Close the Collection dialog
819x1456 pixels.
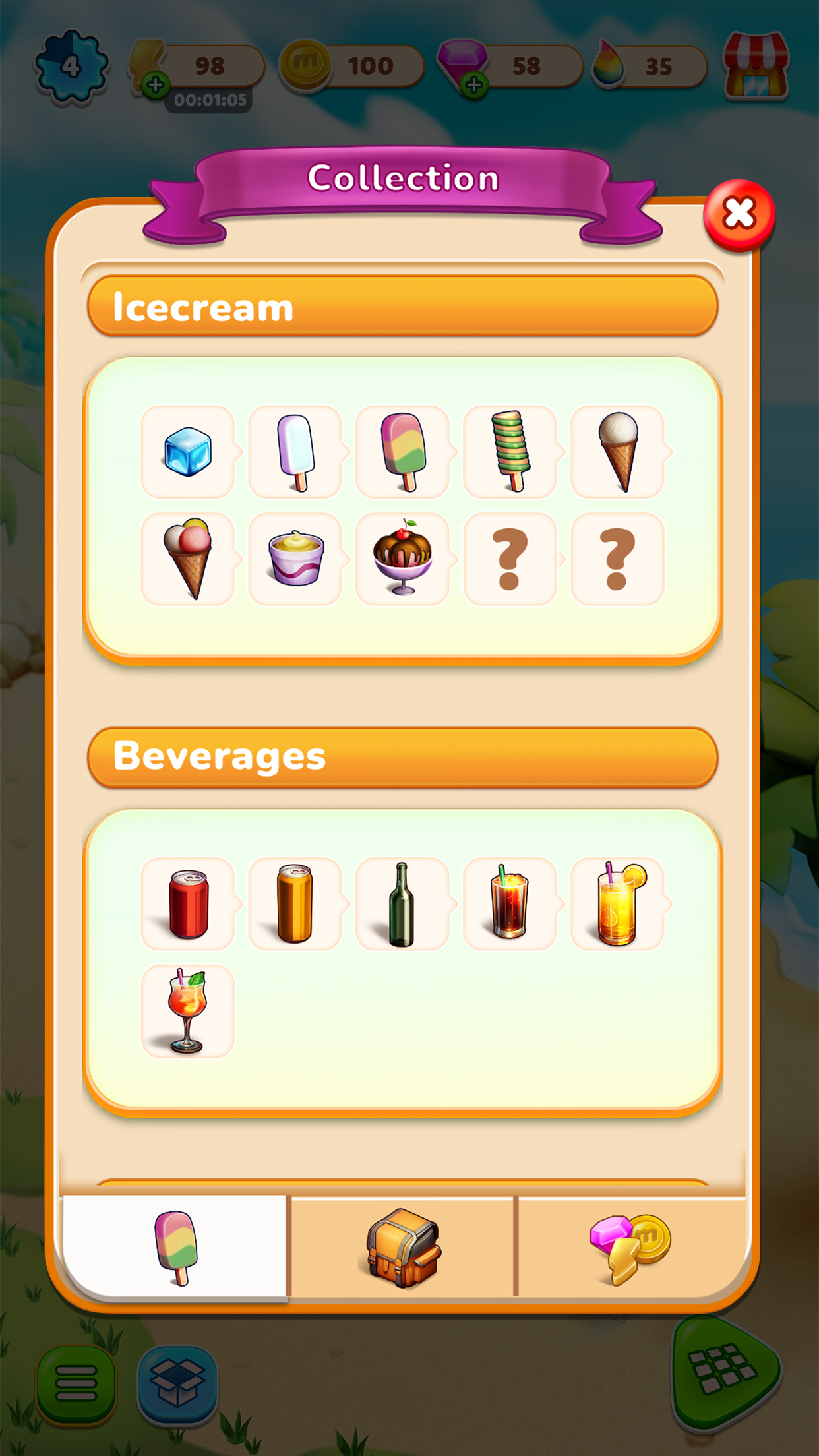click(x=739, y=214)
